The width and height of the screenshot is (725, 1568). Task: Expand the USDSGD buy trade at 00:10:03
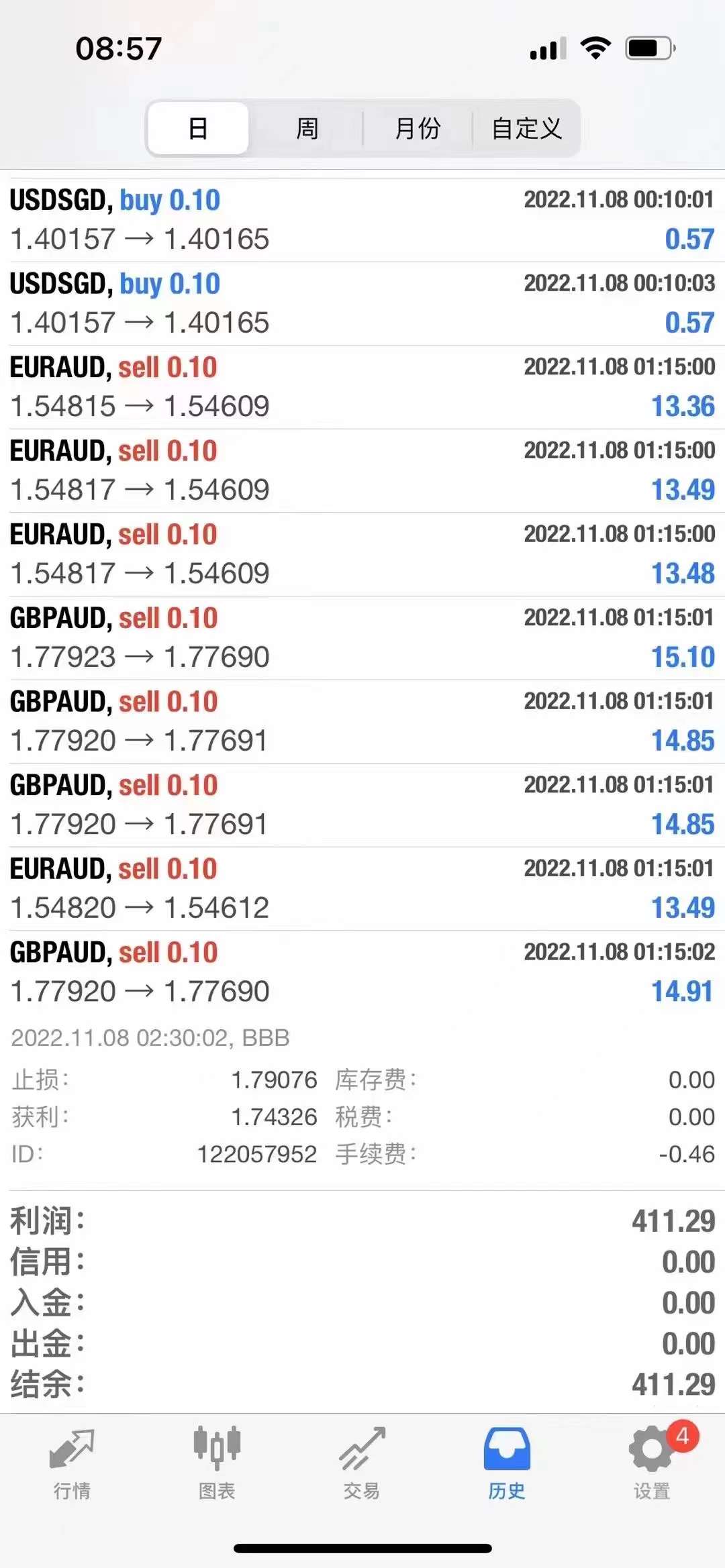point(362,303)
